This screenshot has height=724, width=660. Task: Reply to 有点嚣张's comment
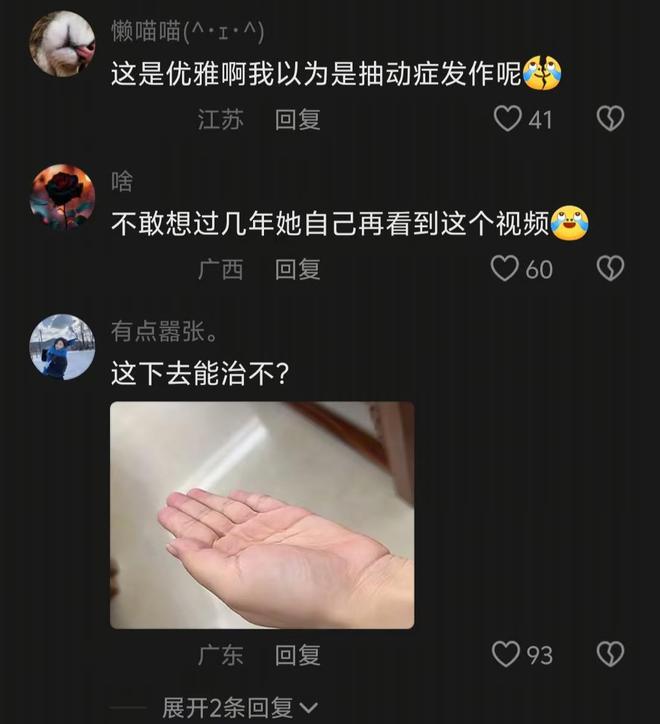[298, 655]
